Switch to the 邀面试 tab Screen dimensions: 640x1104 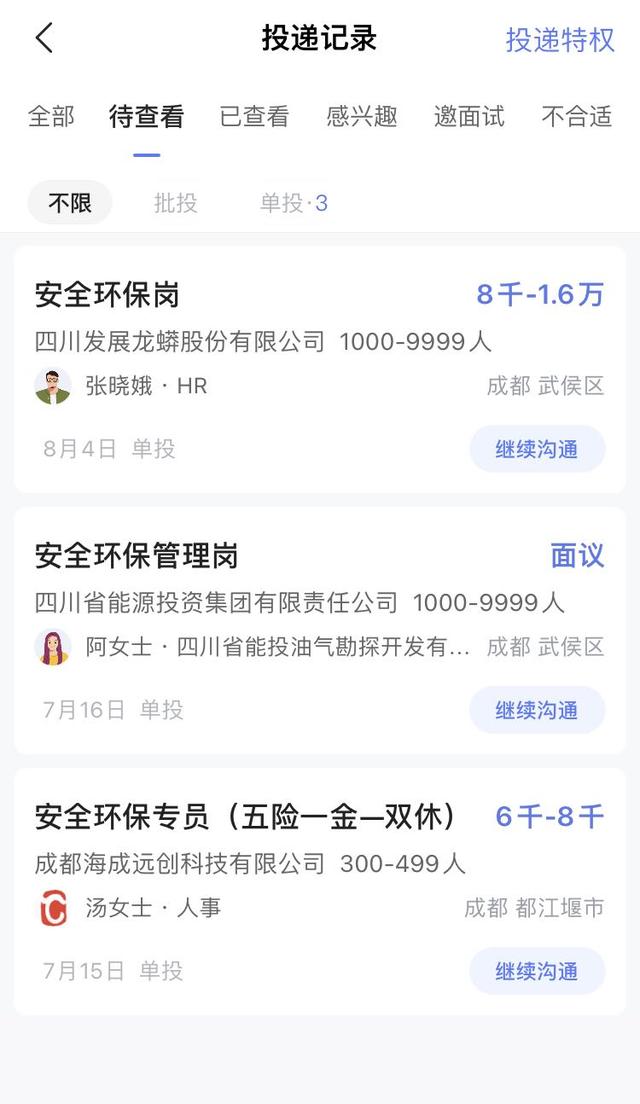click(x=469, y=117)
